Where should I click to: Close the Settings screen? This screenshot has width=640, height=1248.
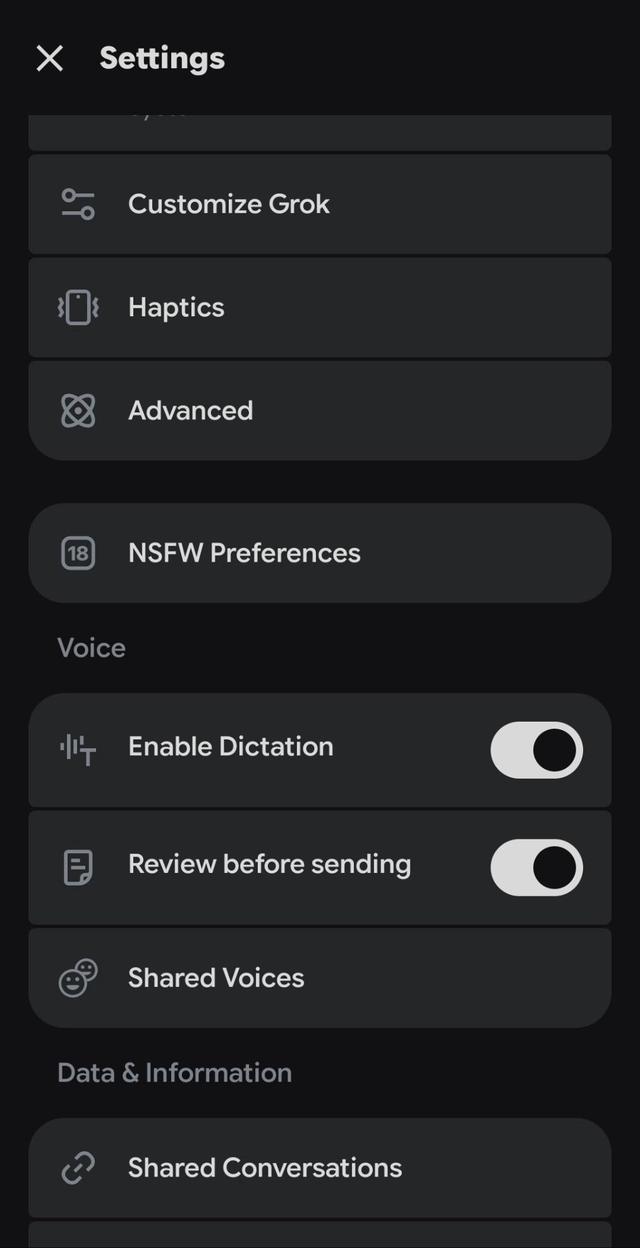(49, 59)
